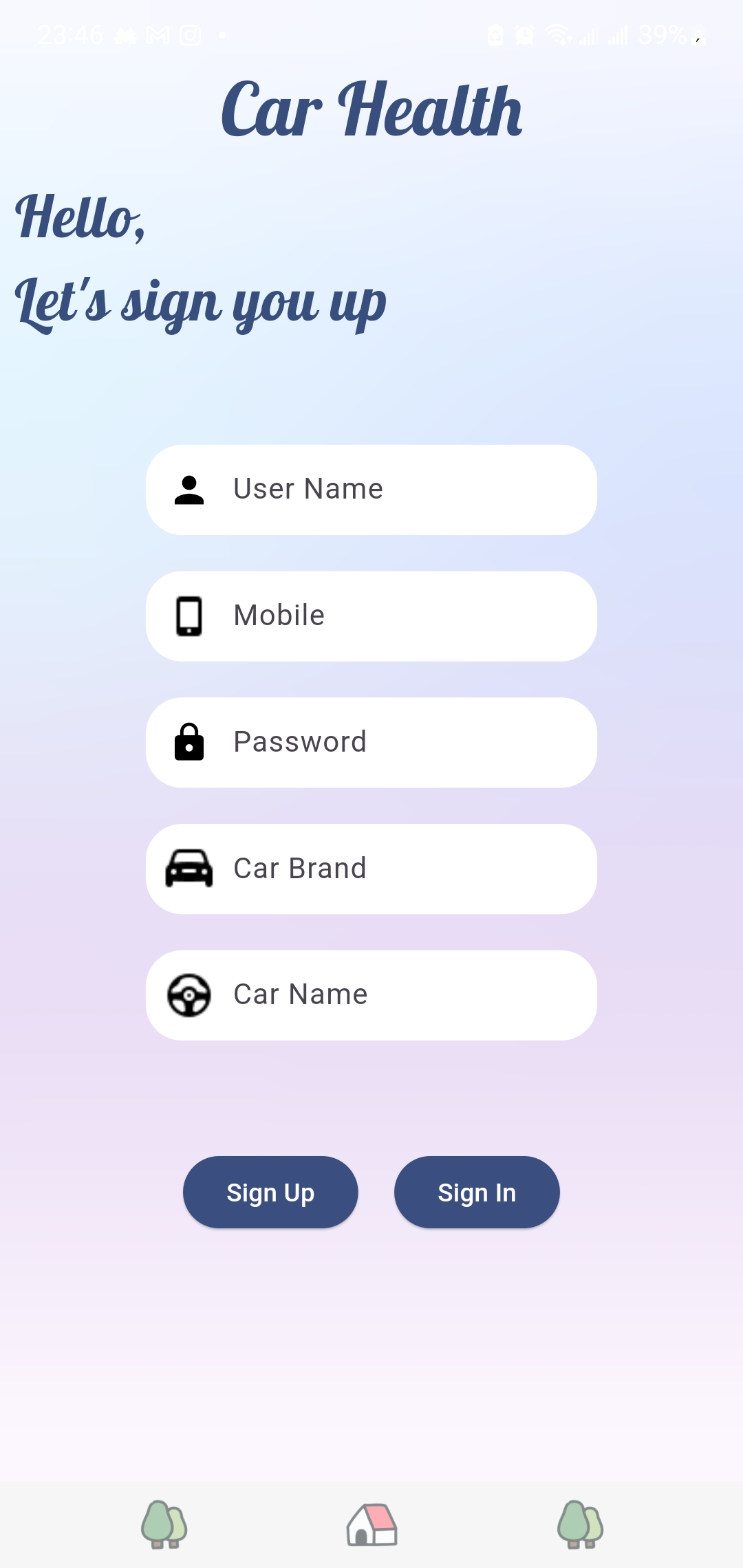The image size is (743, 1568).
Task: Submit the form with Sign Up
Action: click(270, 1192)
